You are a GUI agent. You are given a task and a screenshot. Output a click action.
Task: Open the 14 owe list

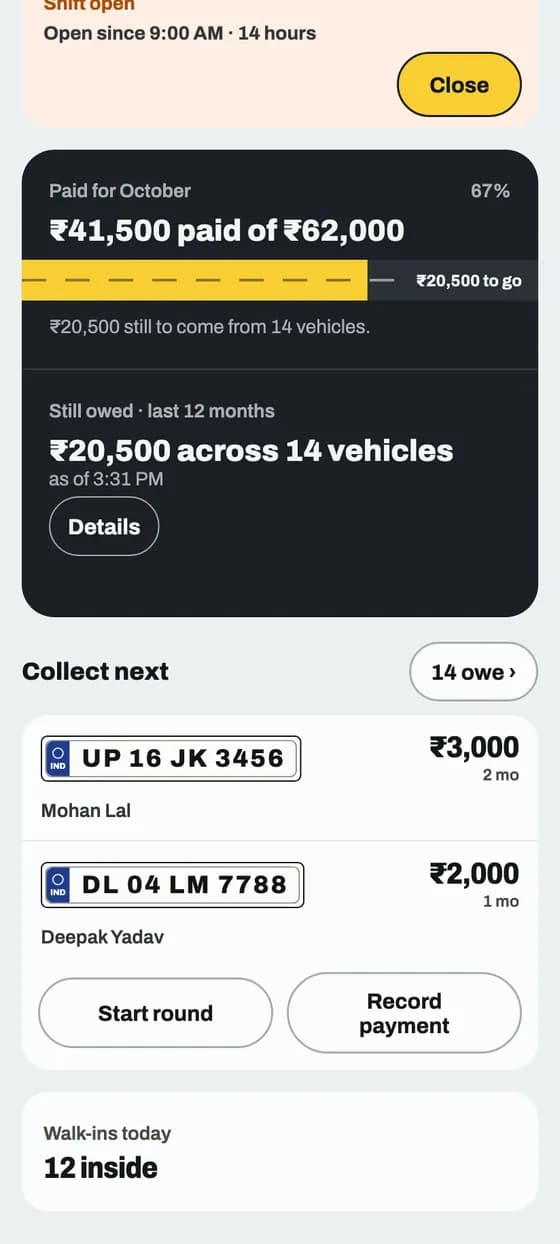coord(473,672)
